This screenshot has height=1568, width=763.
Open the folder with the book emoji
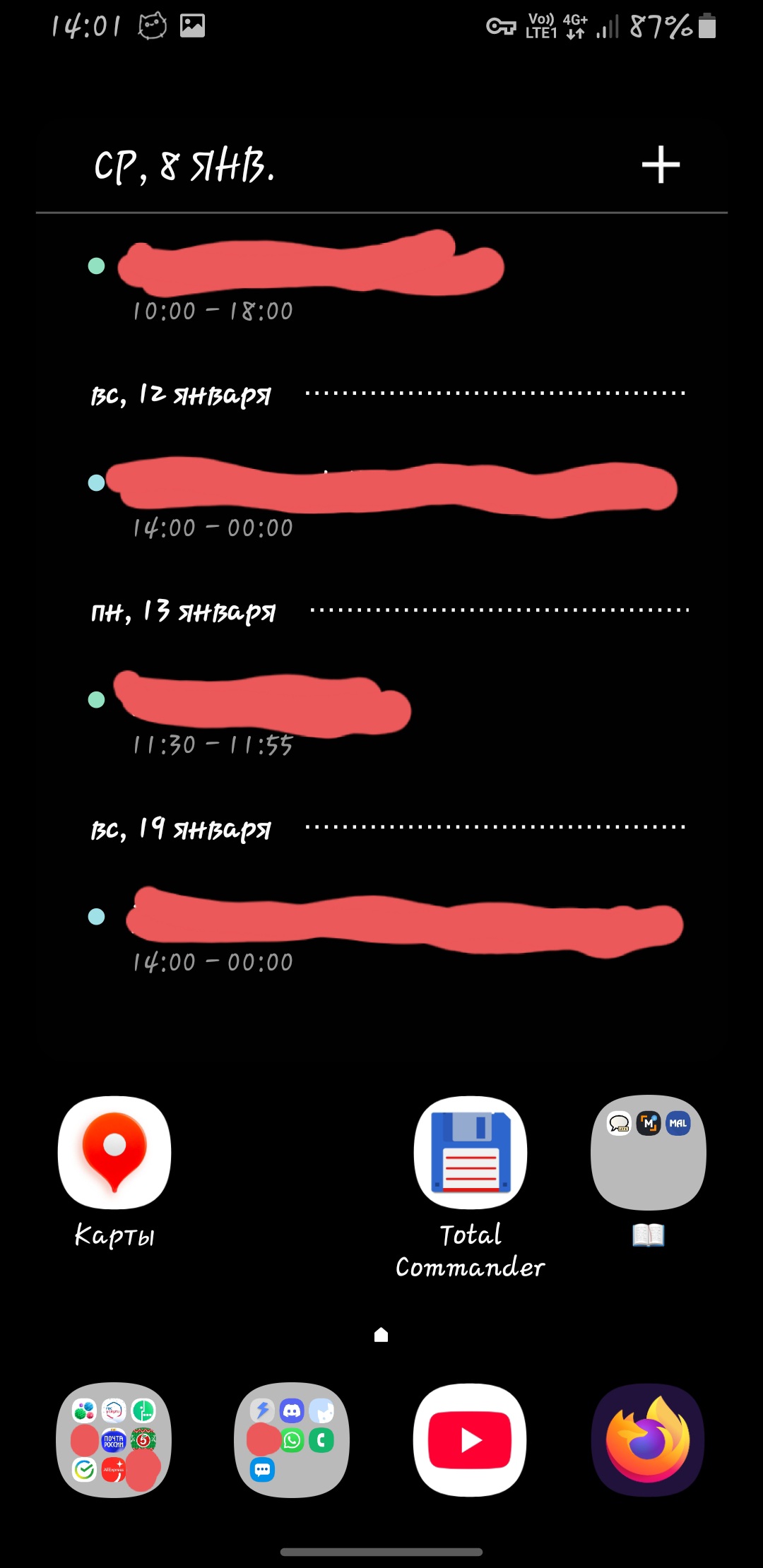(648, 1153)
